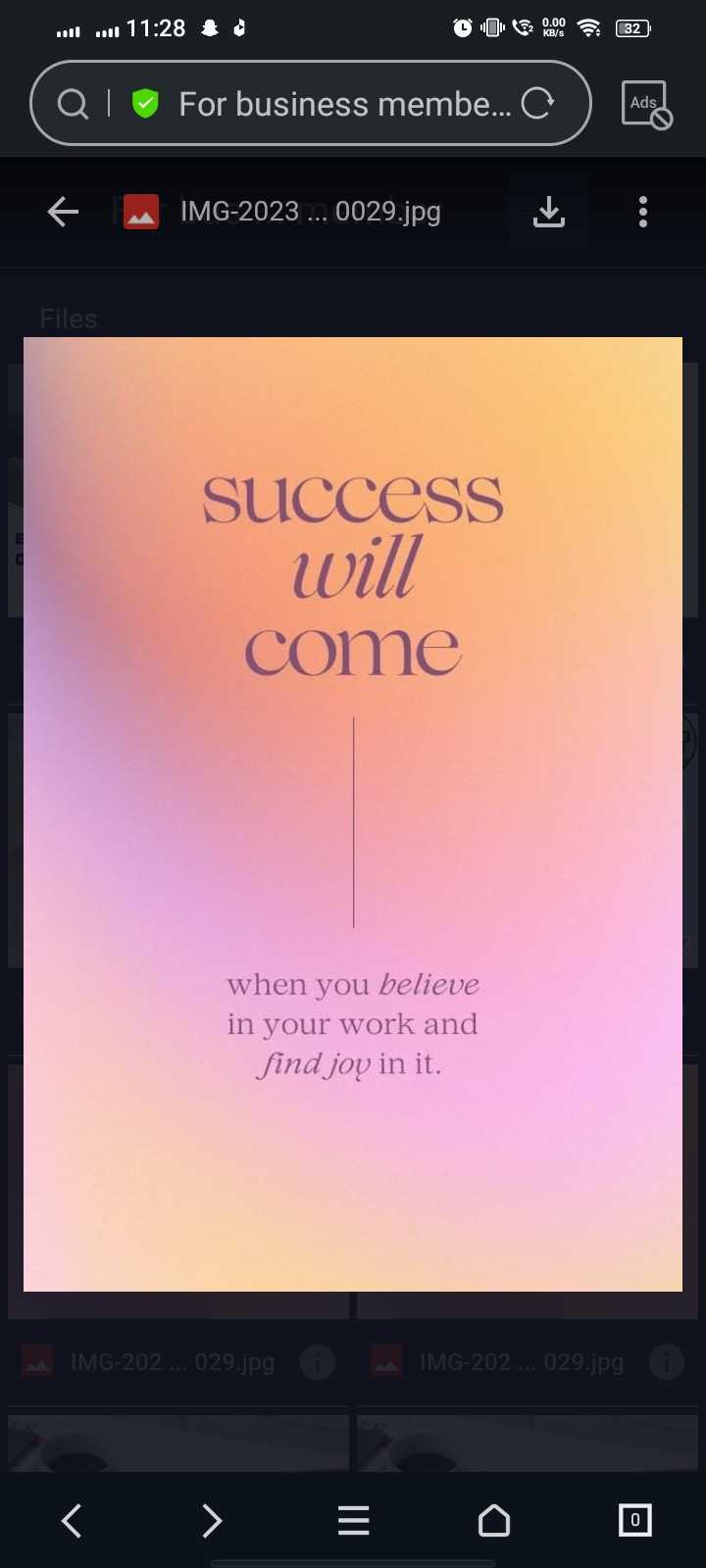Go back from the image preview
706x1568 pixels.
63,212
